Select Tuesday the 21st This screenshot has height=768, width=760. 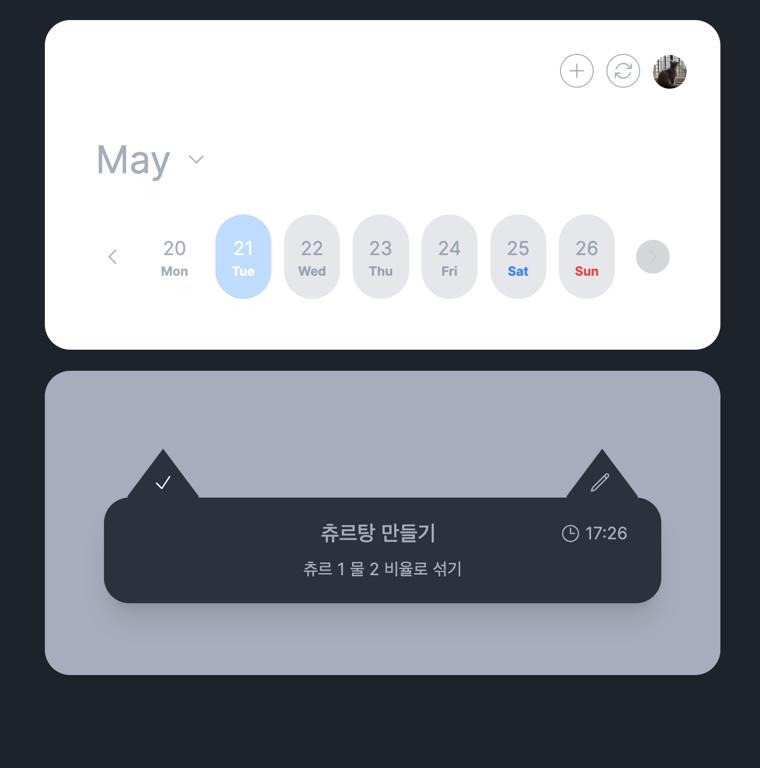[243, 257]
